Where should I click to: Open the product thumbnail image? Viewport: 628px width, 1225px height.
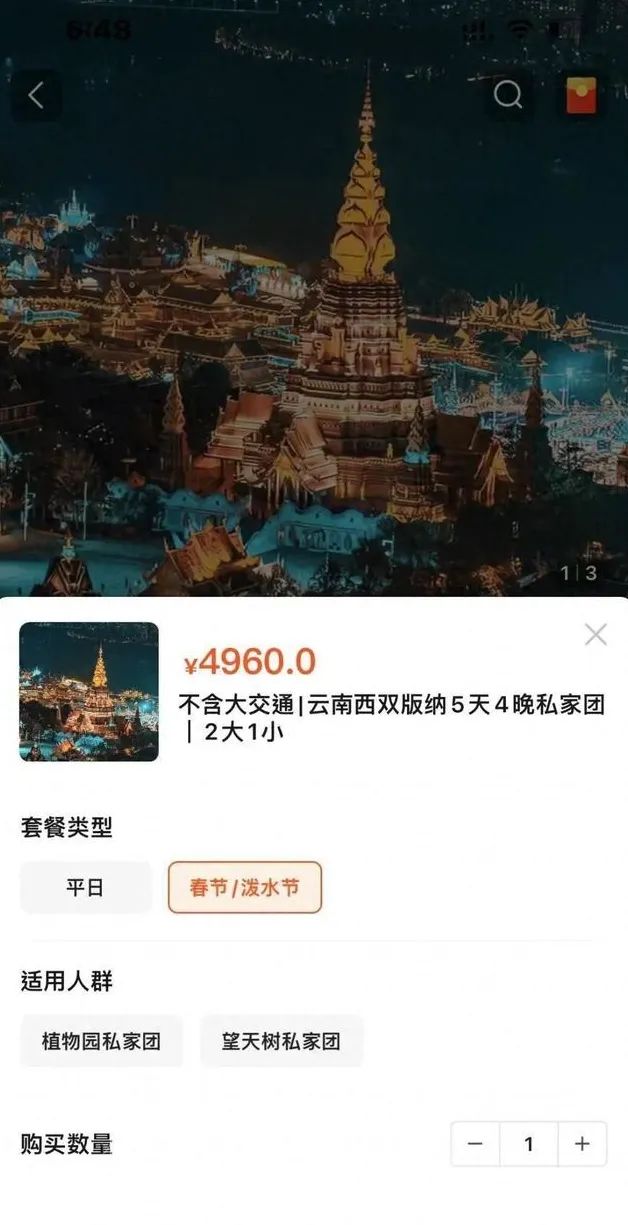(89, 692)
